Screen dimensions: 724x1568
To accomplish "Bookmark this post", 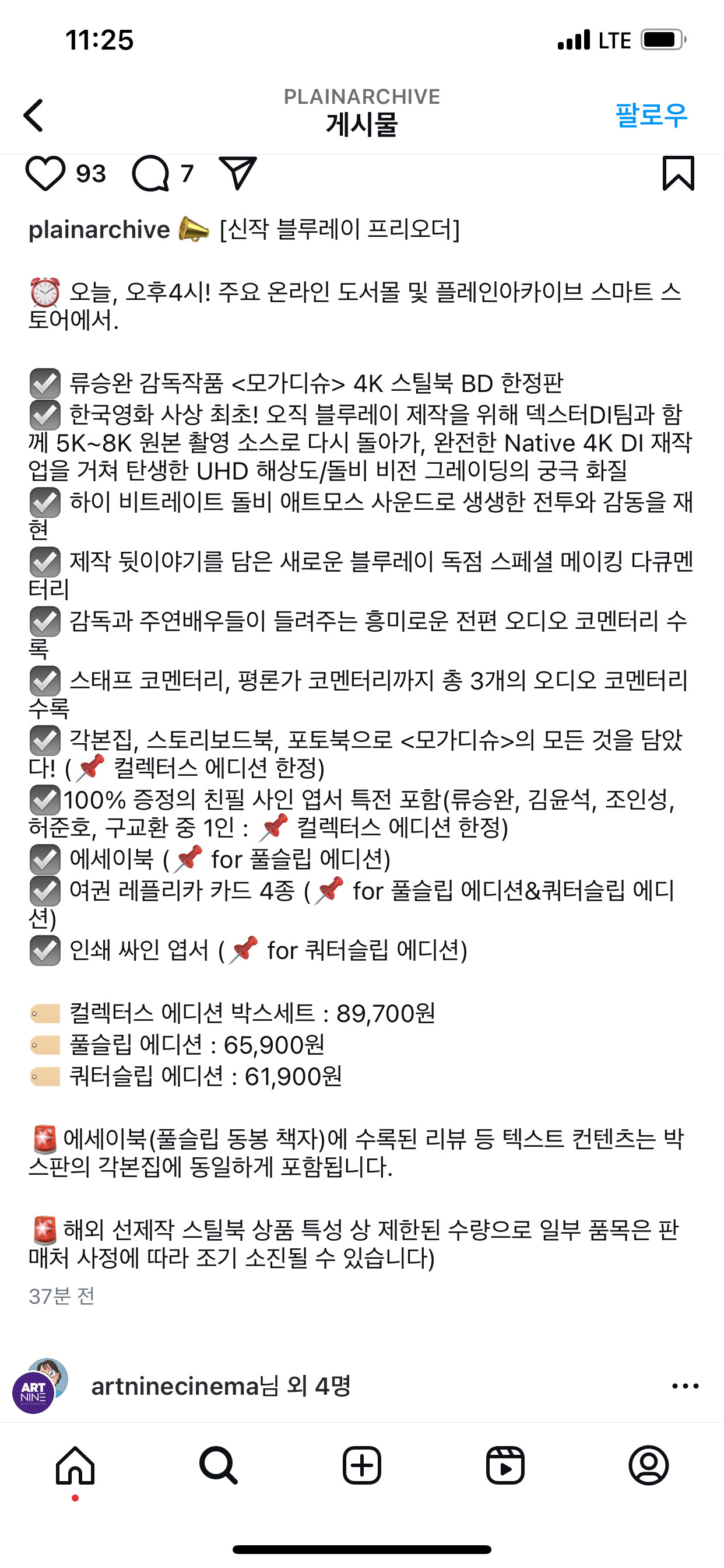I will pyautogui.click(x=678, y=173).
